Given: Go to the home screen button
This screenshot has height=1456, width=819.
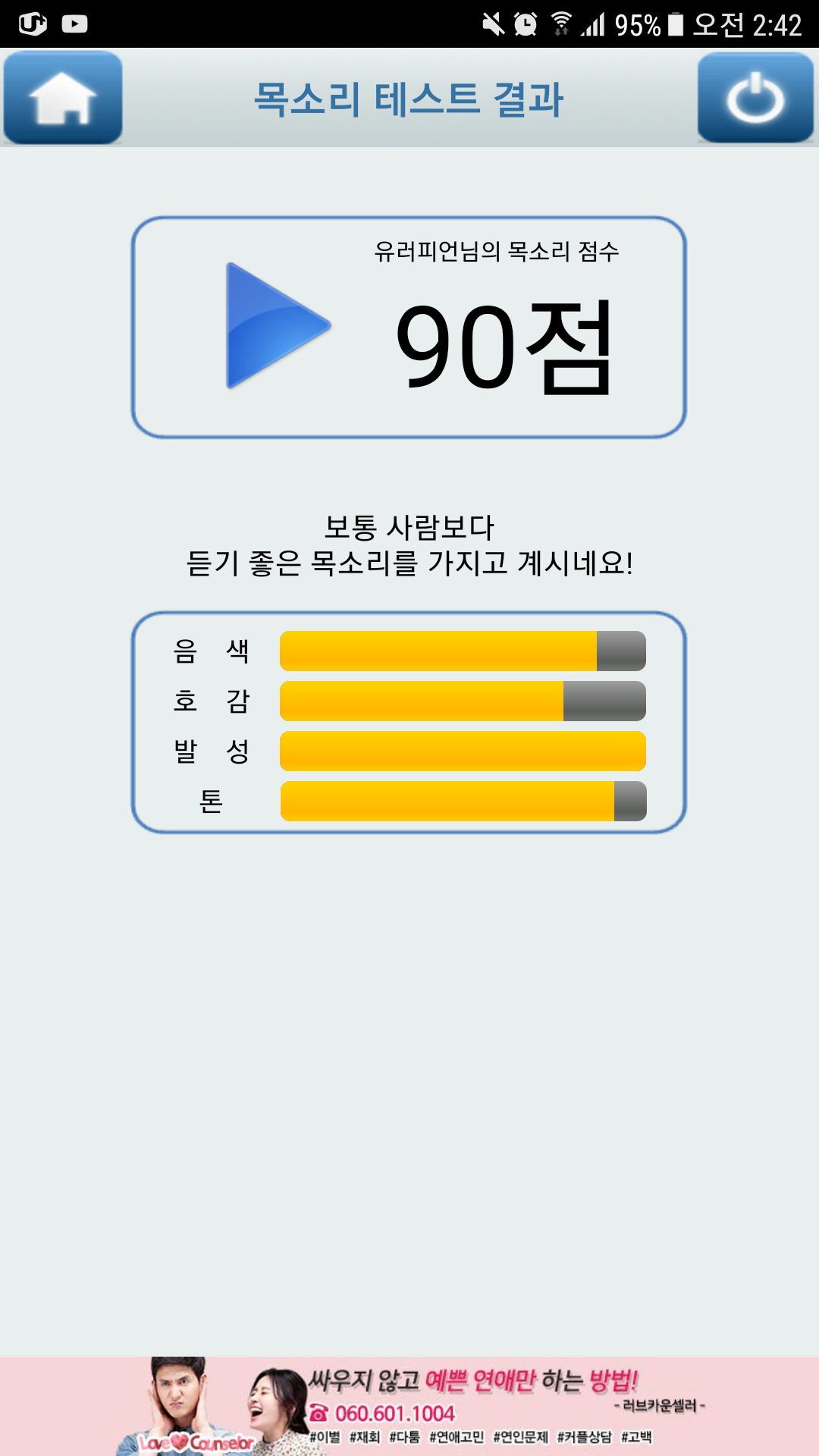Looking at the screenshot, I should click(x=63, y=98).
